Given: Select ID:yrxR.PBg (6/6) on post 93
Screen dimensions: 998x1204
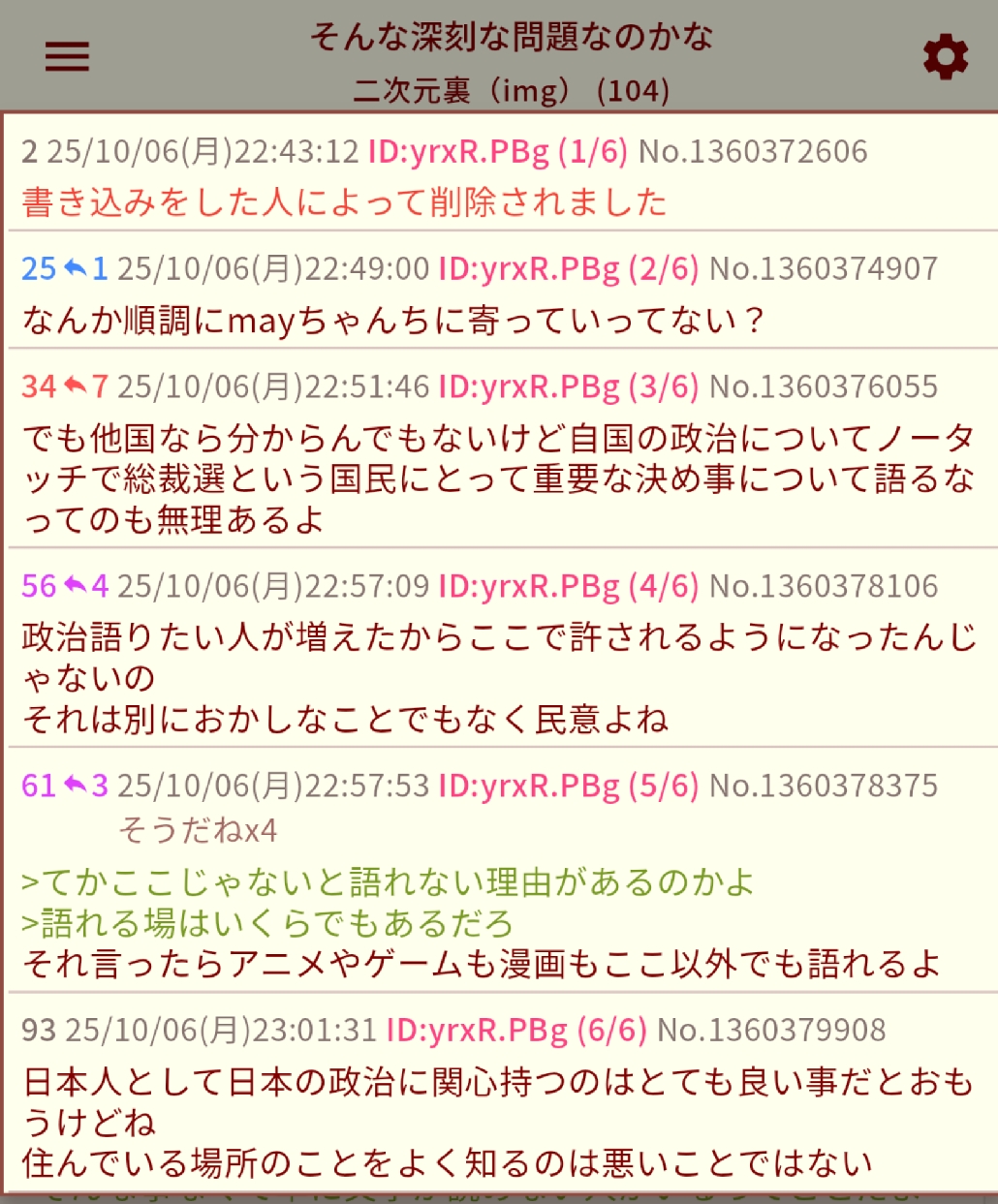Looking at the screenshot, I should (516, 1030).
